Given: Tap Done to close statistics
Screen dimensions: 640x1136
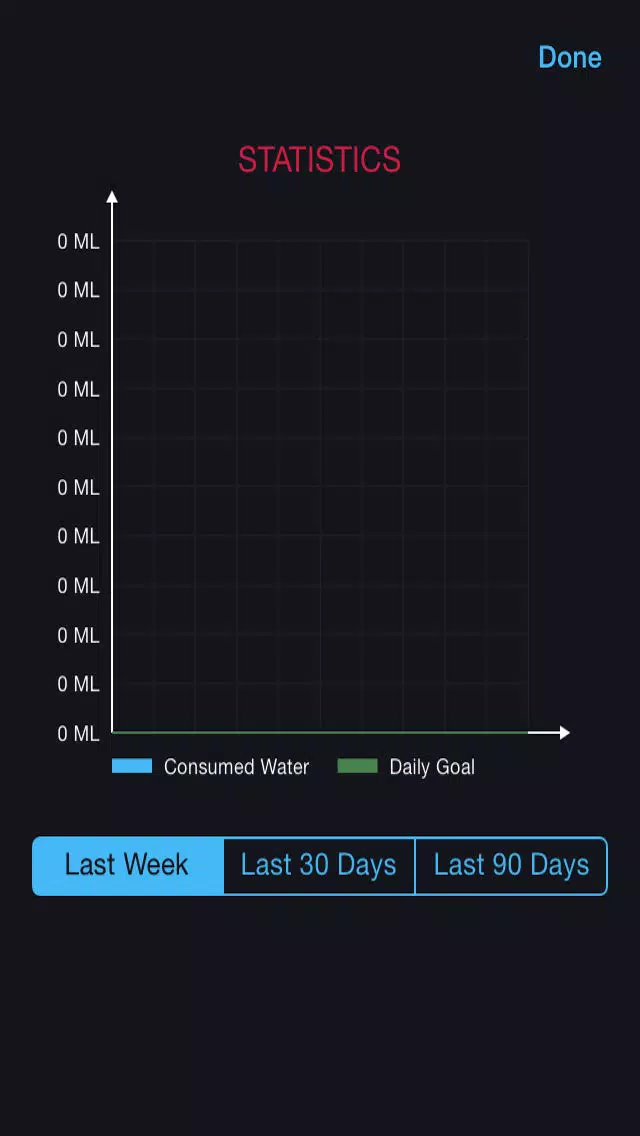Looking at the screenshot, I should (x=570, y=57).
